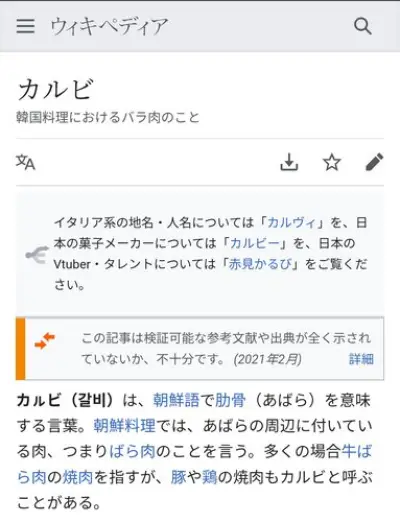Open the カルヴィ link
Viewport: 400px width, 522px height.
tap(291, 222)
